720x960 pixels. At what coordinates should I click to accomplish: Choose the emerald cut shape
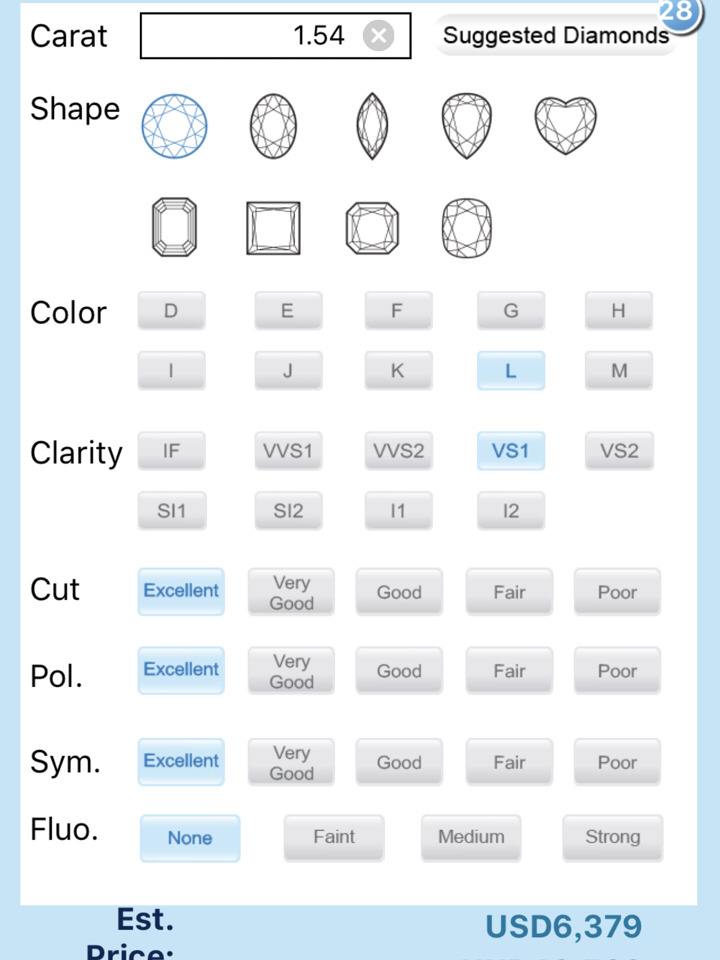[174, 227]
